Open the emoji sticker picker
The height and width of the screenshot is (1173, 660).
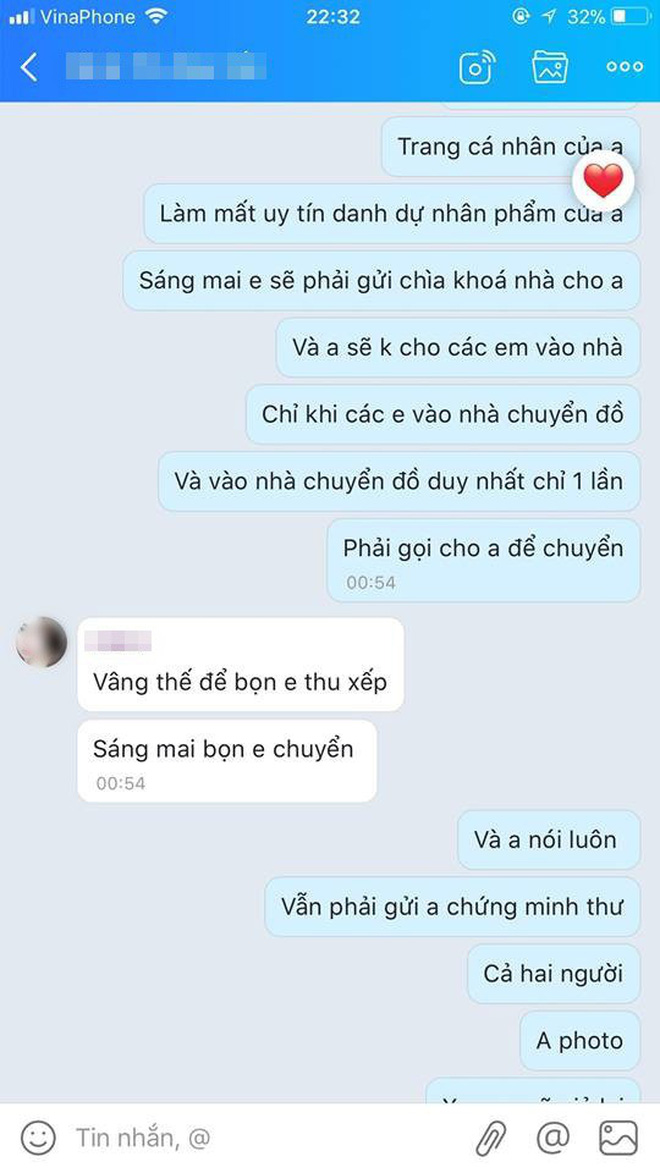[38, 1137]
